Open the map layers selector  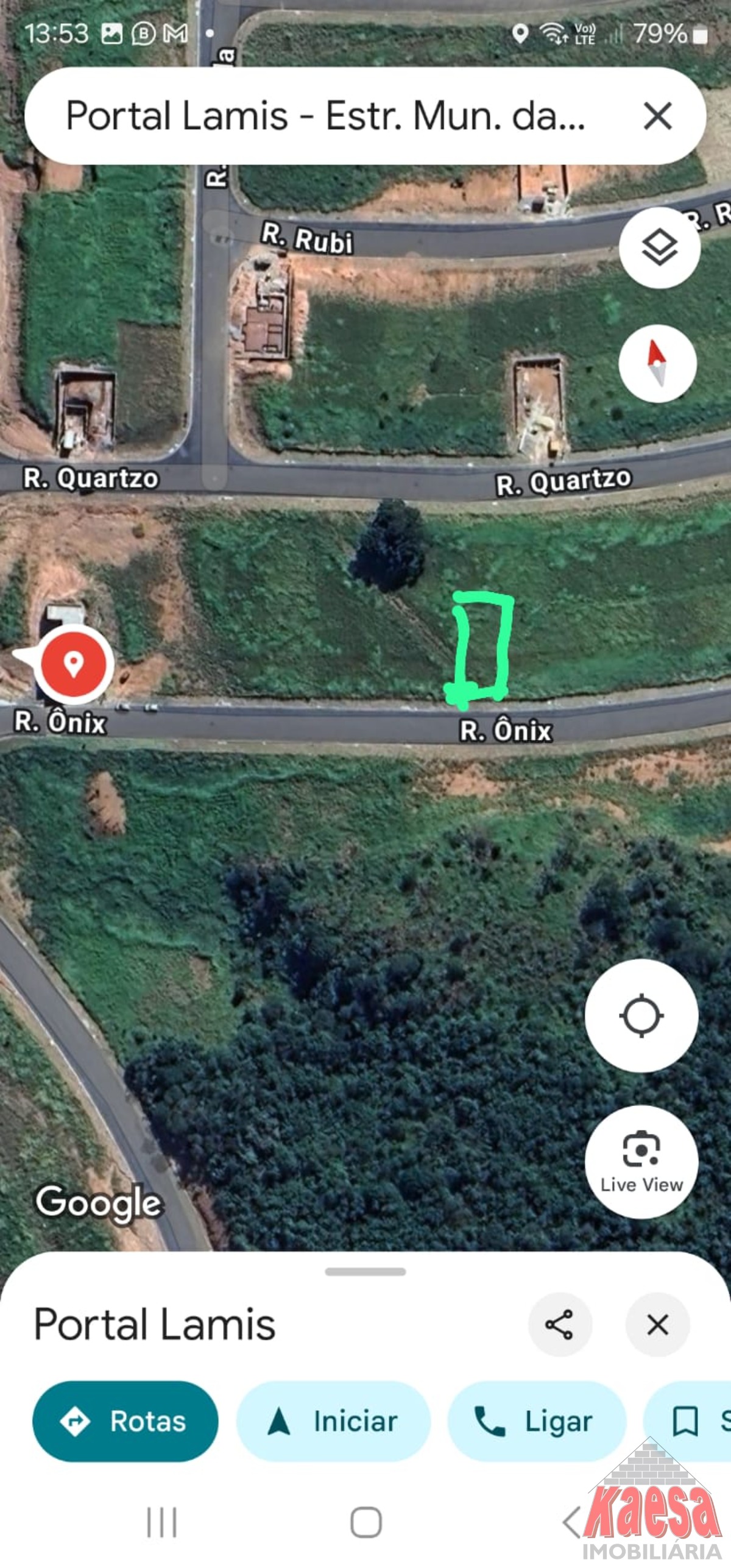pos(659,247)
